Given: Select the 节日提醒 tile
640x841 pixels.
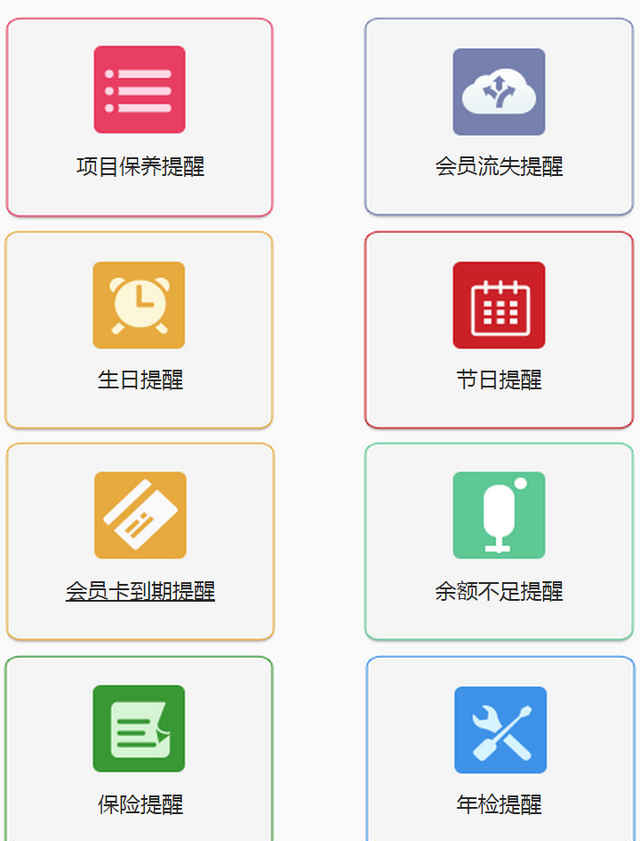Looking at the screenshot, I should click(x=498, y=330).
